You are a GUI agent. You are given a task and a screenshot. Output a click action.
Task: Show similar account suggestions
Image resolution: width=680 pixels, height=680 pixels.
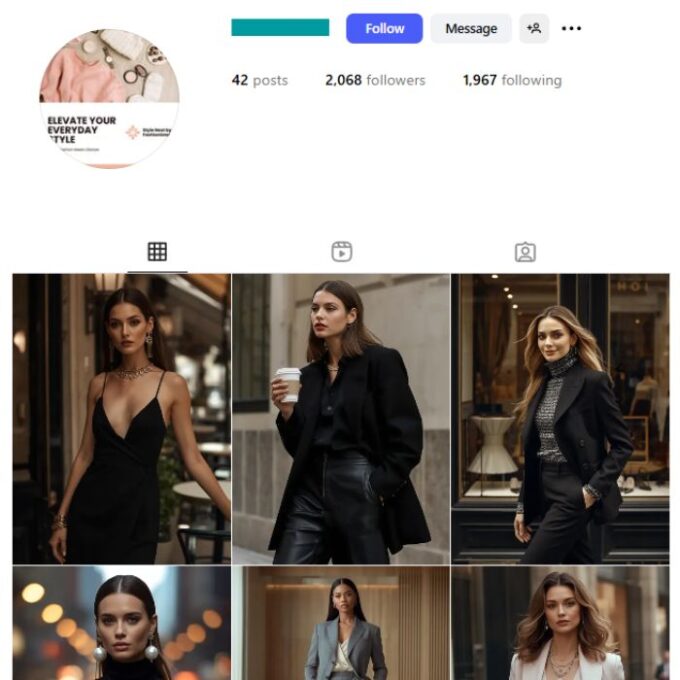534,29
